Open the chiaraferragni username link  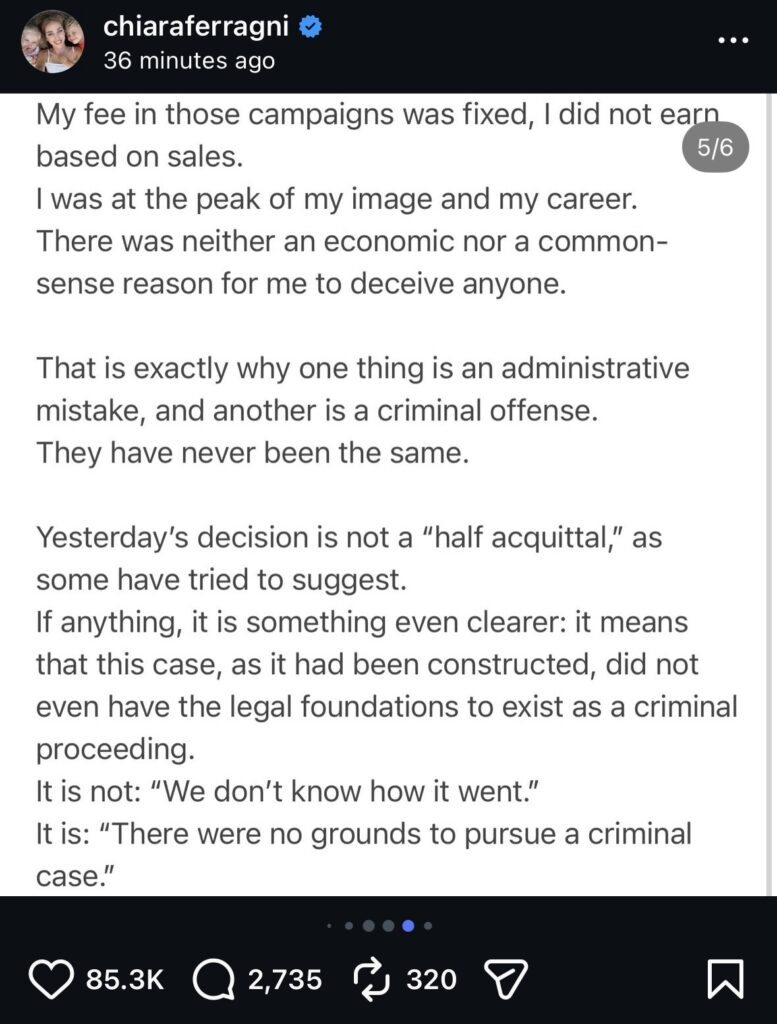pos(195,28)
